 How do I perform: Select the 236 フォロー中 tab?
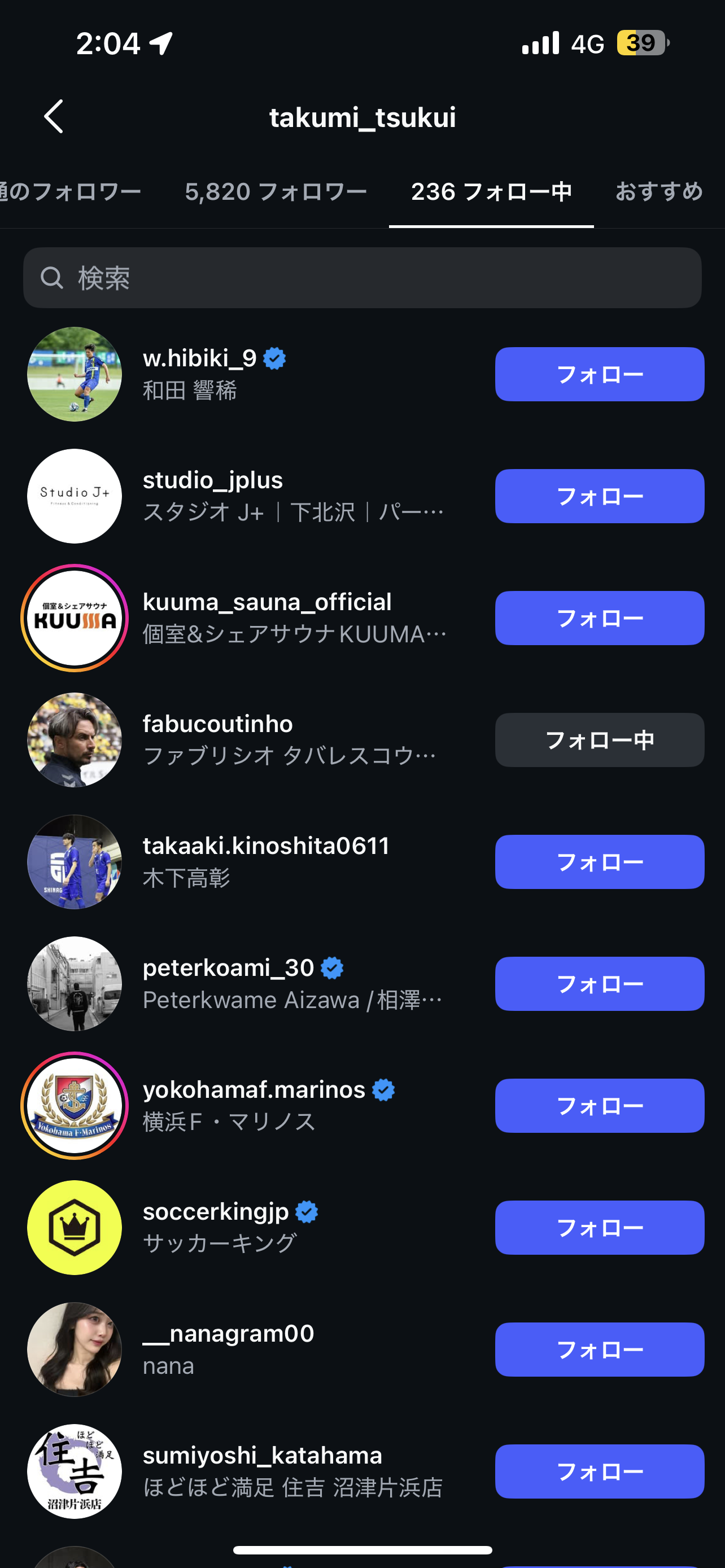pyautogui.click(x=491, y=192)
